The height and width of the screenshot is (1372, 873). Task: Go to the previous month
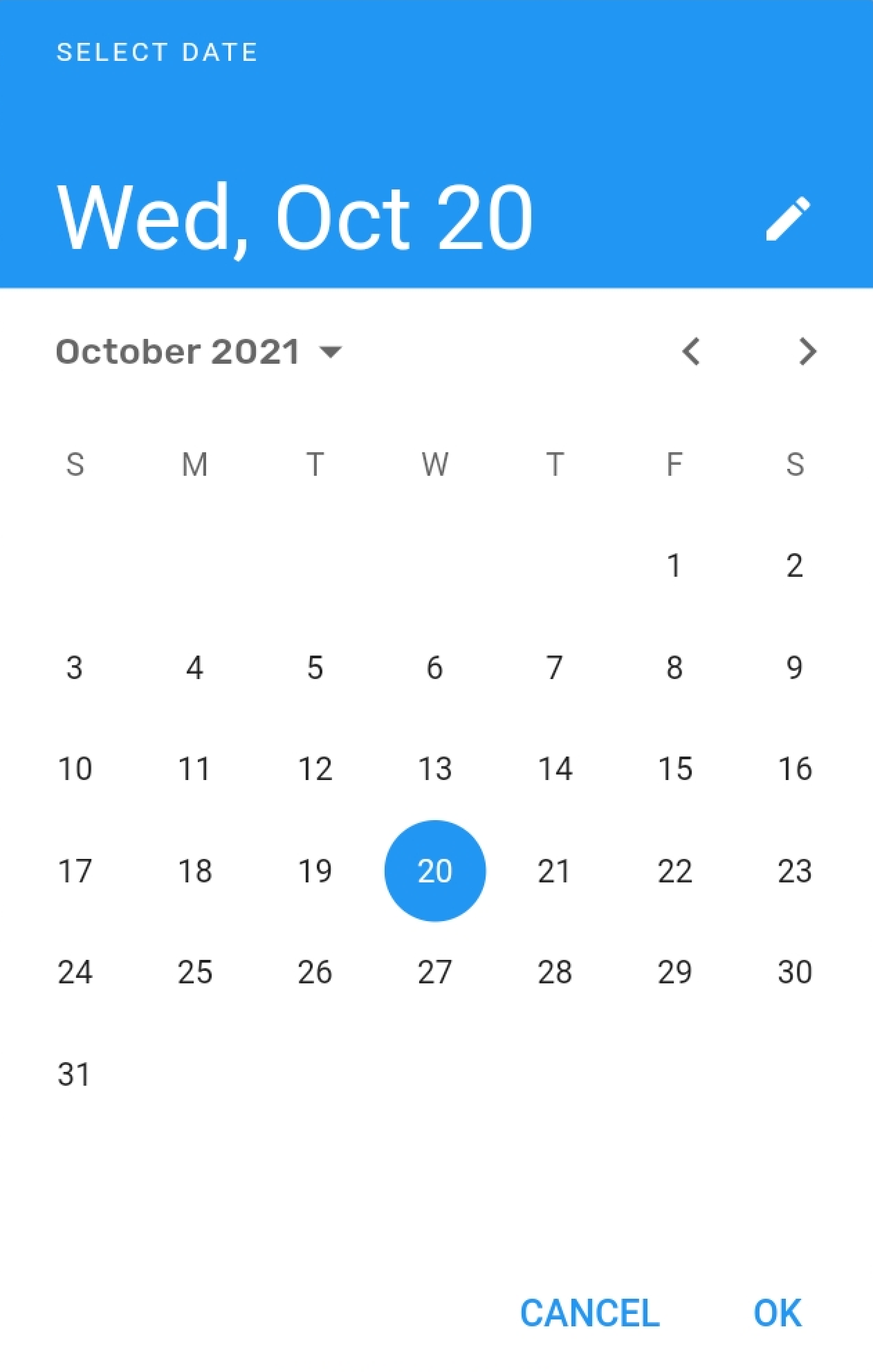pyautogui.click(x=691, y=352)
